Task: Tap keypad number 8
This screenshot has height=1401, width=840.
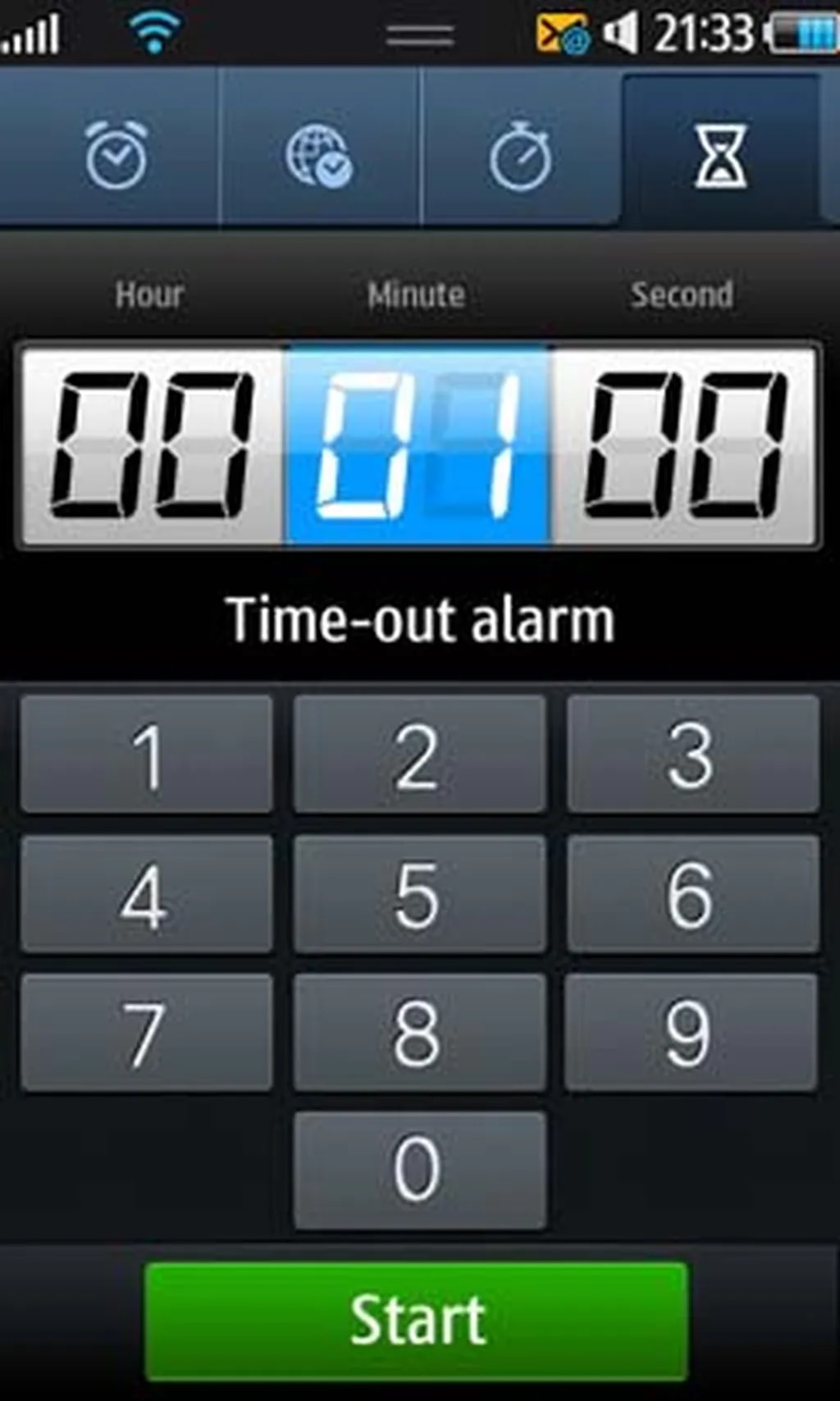Action: coord(419,1033)
